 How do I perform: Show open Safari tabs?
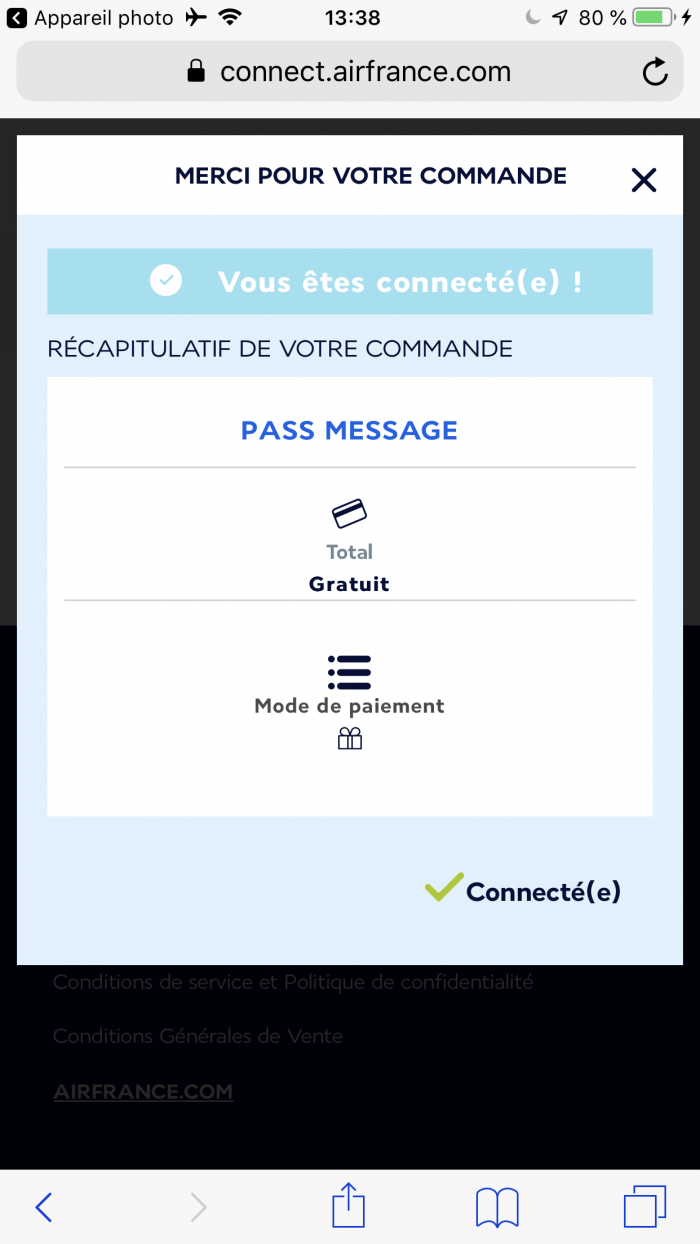point(644,1207)
